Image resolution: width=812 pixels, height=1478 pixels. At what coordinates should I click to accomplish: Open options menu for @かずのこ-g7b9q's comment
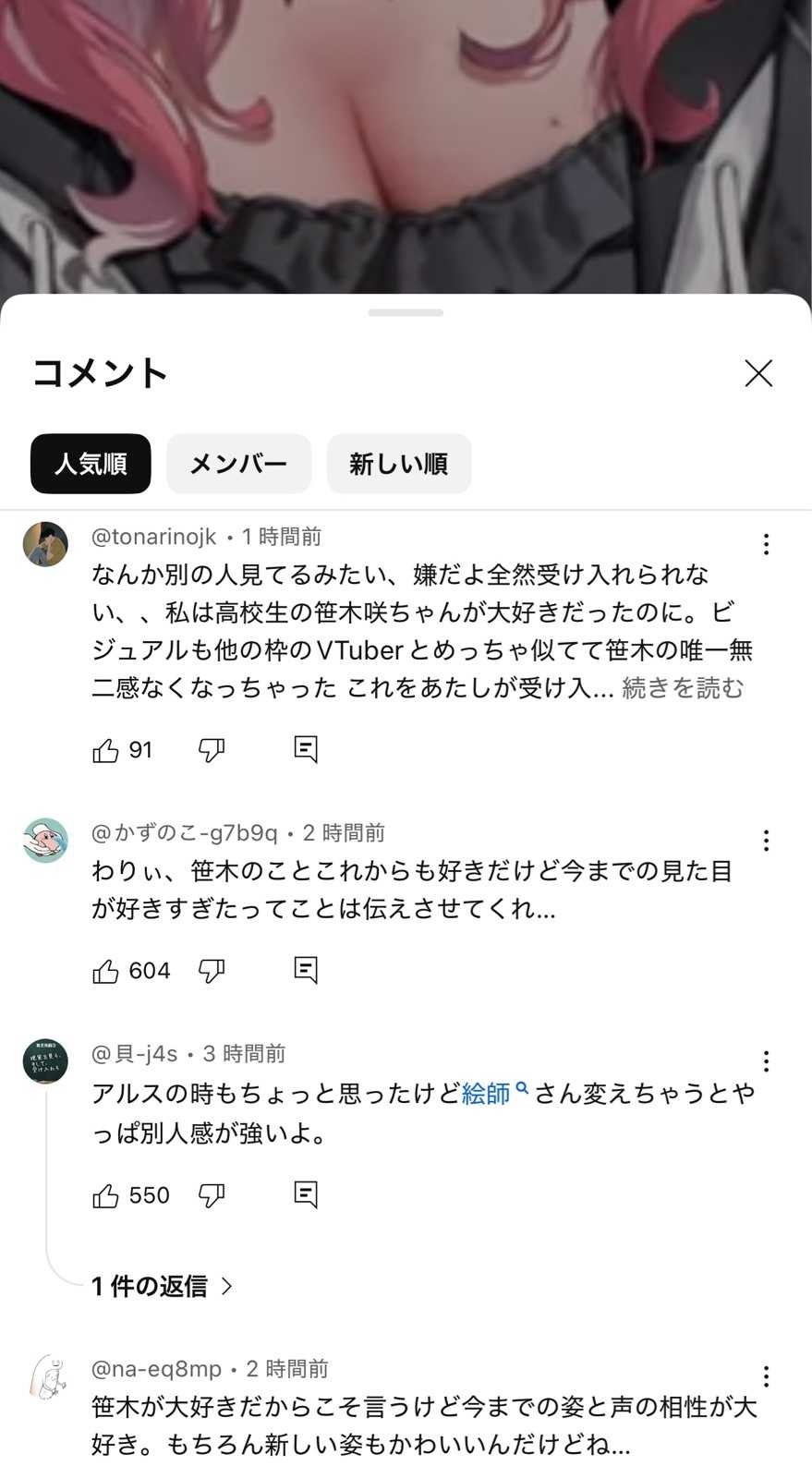[x=766, y=840]
